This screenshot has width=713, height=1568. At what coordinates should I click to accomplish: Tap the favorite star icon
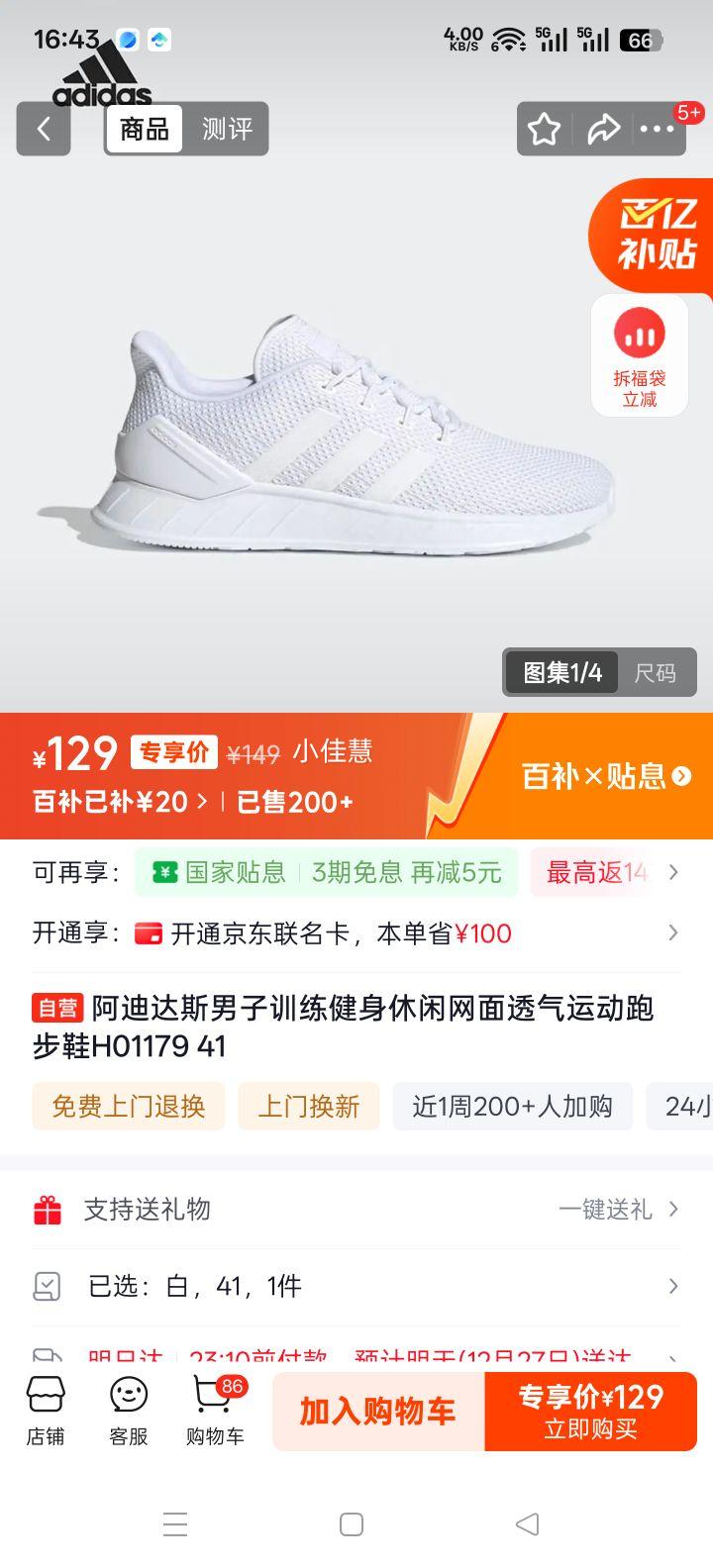tap(544, 129)
